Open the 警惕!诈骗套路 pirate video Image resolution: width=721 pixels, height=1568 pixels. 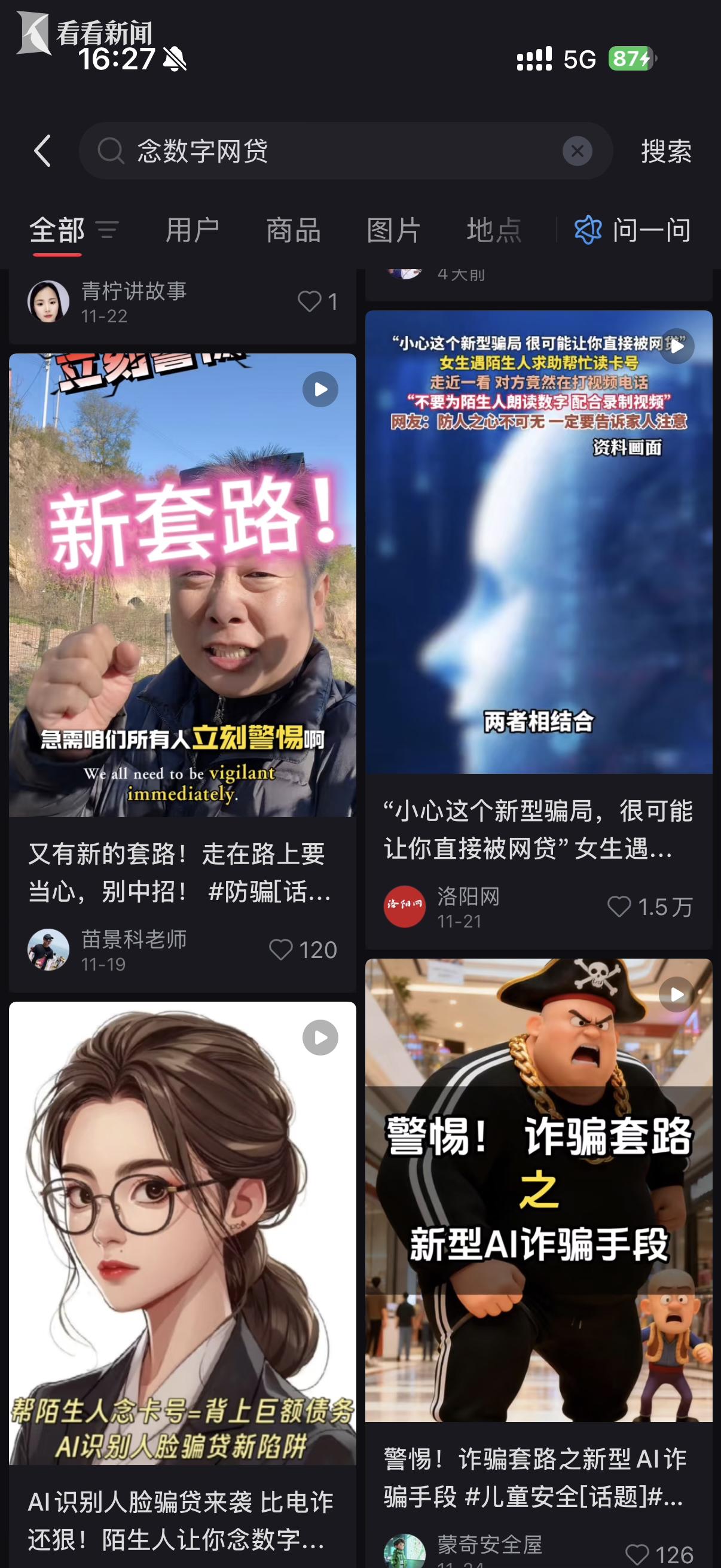[539, 1190]
